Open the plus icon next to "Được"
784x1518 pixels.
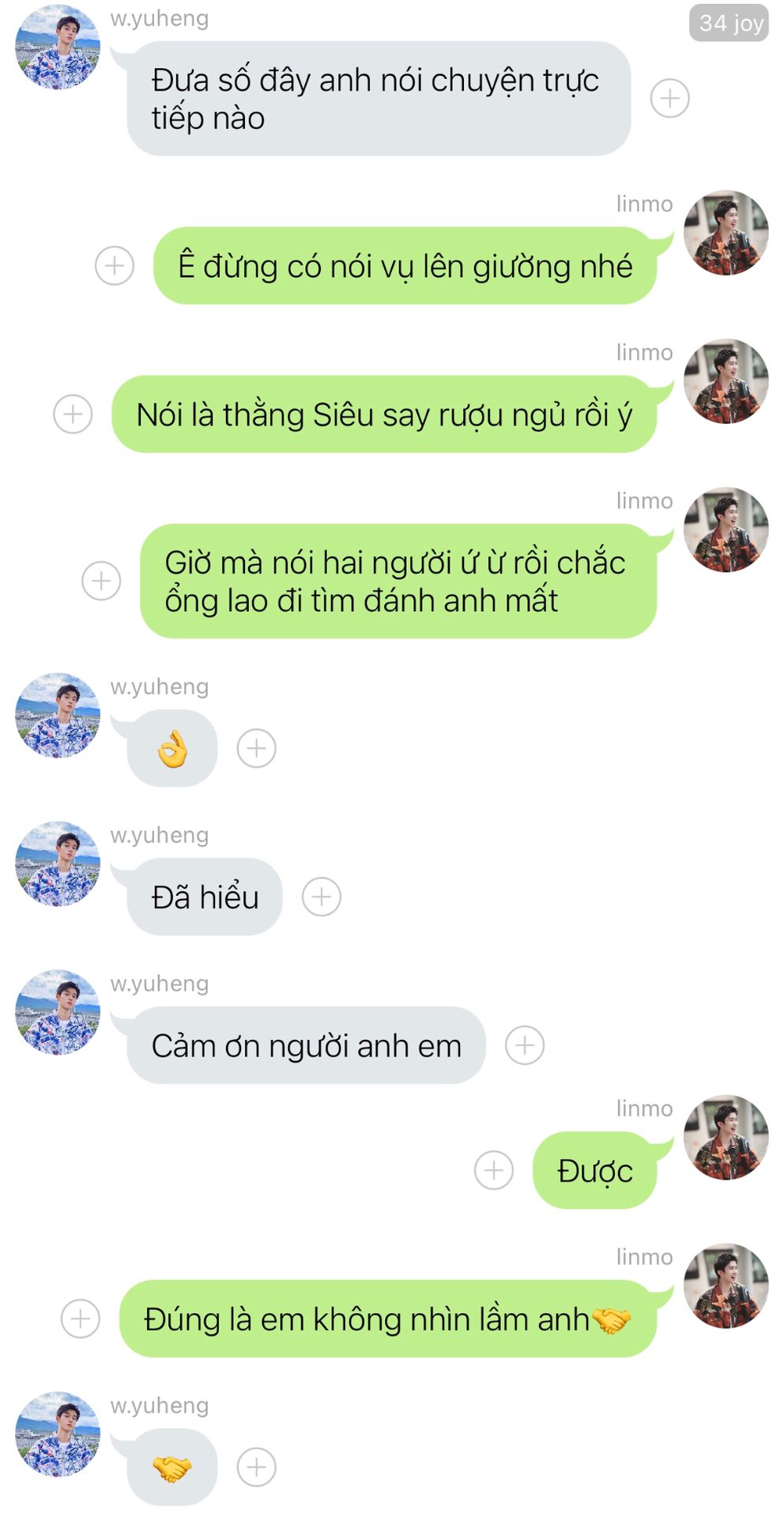494,1170
